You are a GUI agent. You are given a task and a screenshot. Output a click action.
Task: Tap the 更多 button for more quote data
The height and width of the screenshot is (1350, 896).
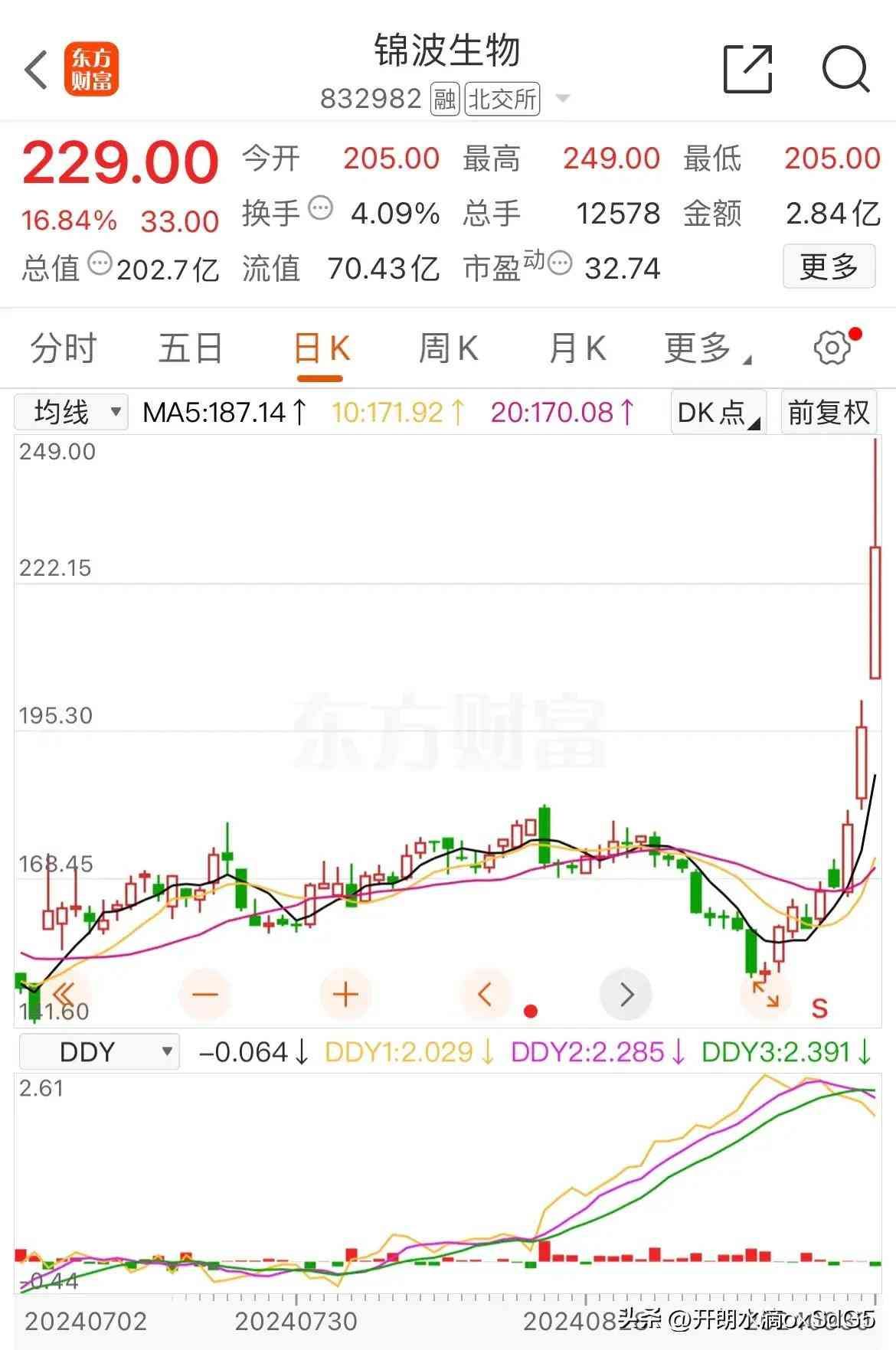coord(829,266)
